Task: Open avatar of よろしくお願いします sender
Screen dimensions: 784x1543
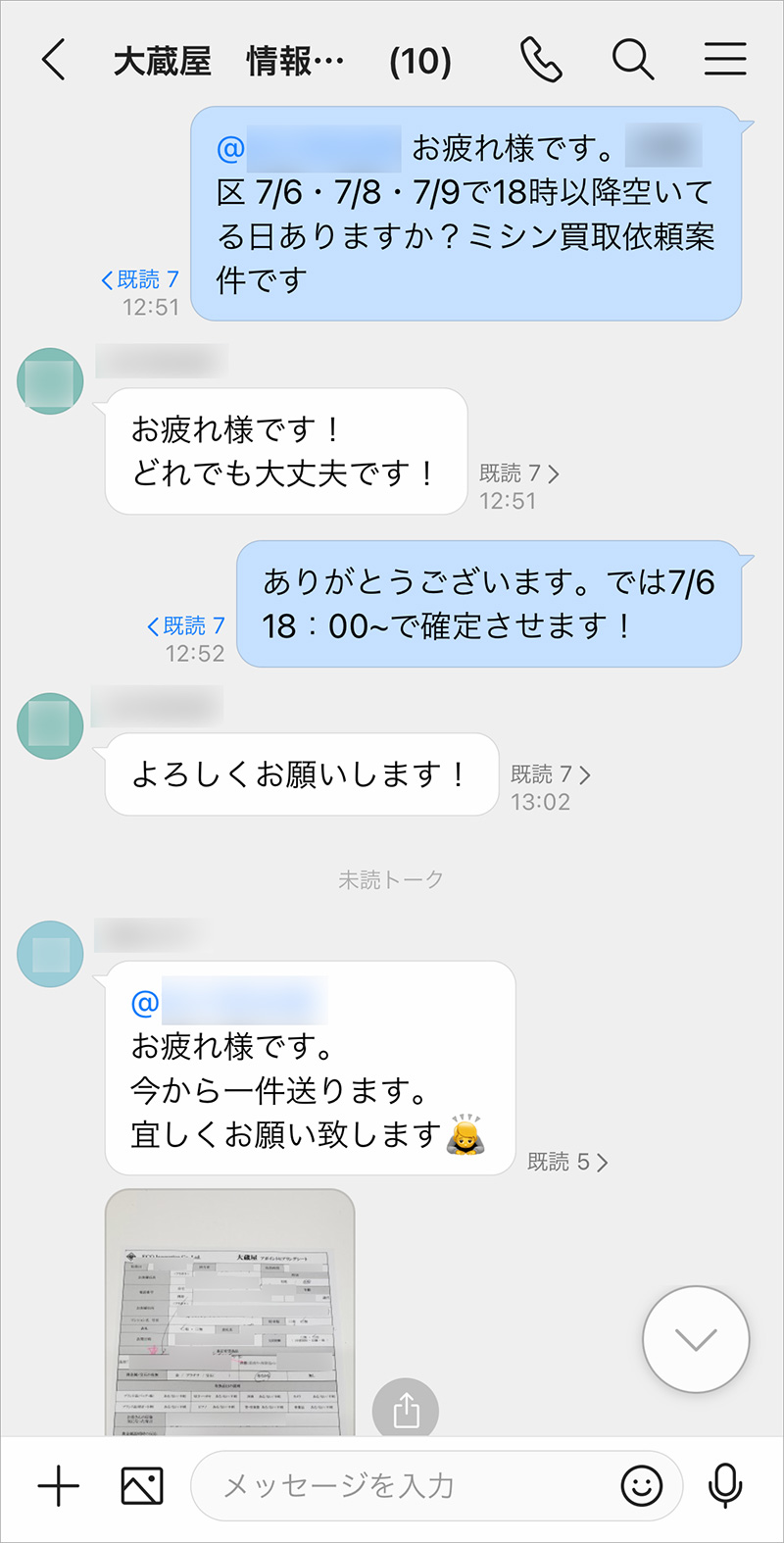Action: tap(50, 726)
